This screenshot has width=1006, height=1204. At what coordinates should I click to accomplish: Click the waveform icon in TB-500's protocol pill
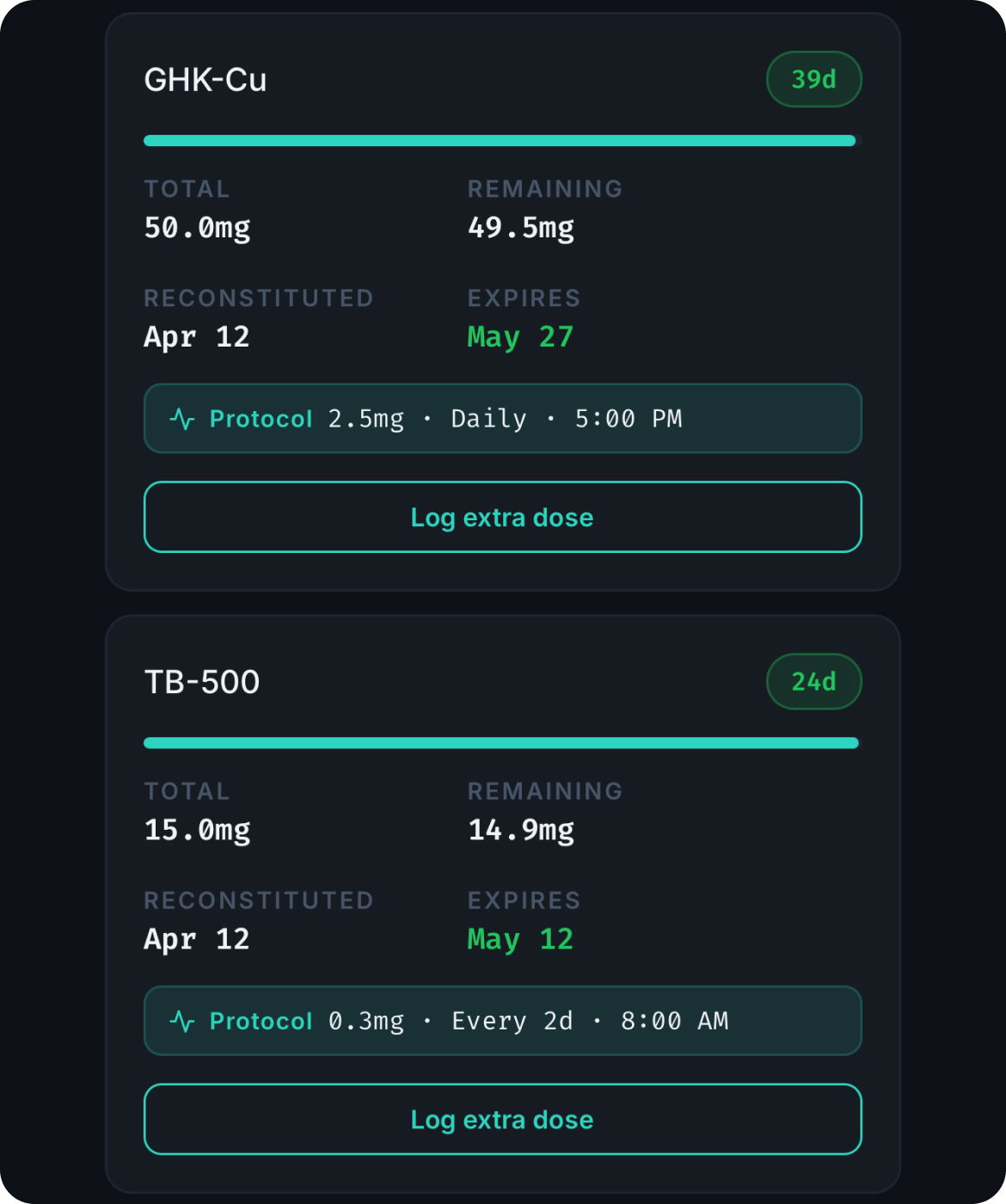click(x=182, y=1021)
